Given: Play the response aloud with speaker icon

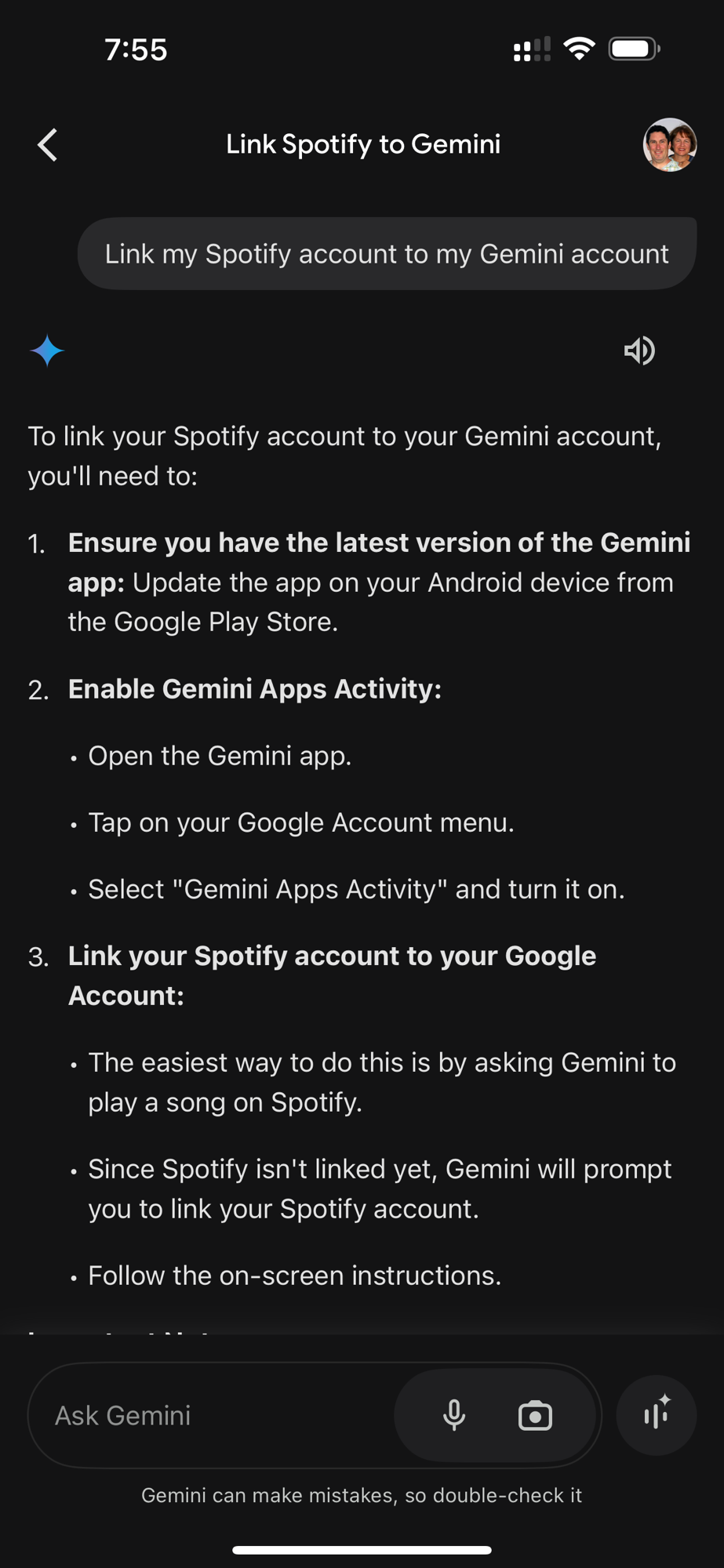Looking at the screenshot, I should point(639,350).
